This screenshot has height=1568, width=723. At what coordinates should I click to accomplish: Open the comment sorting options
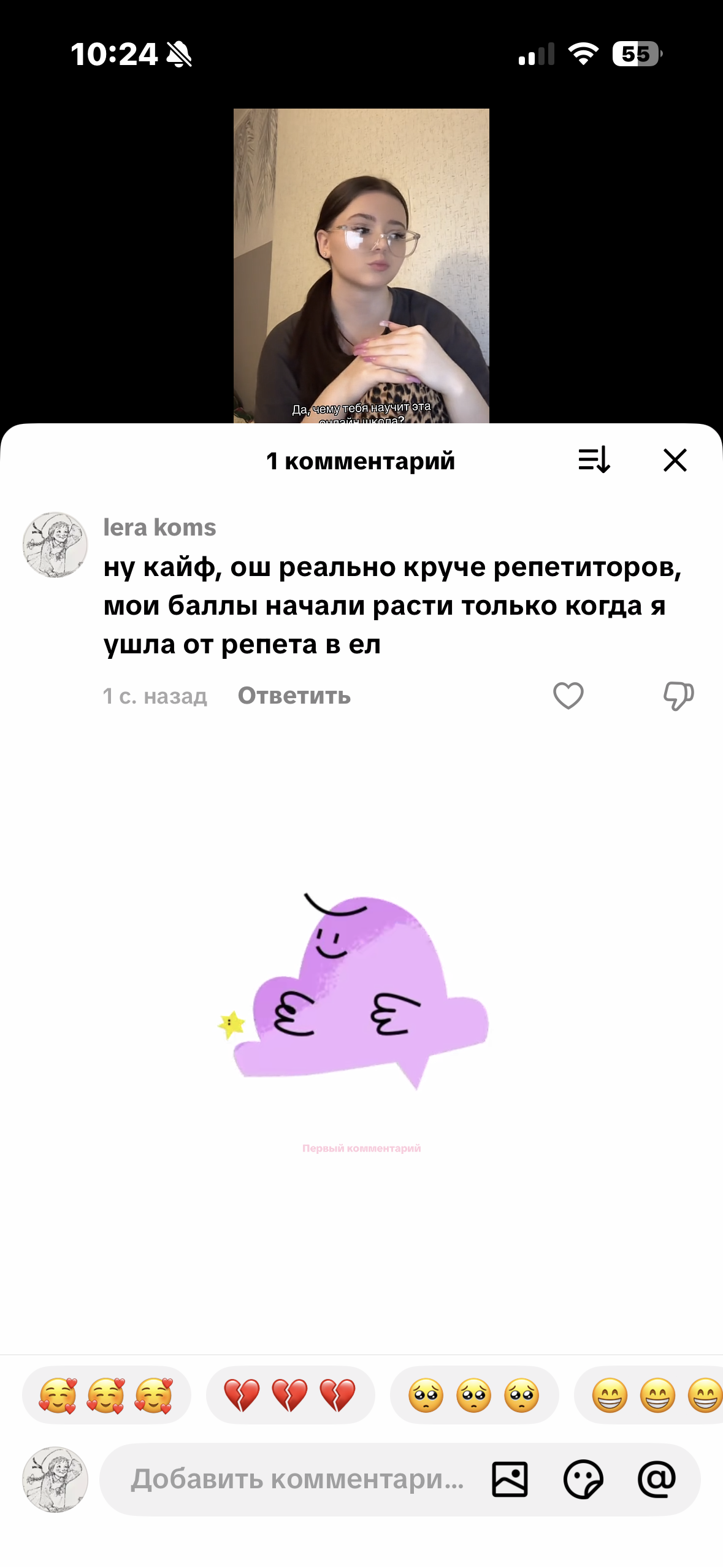tap(594, 460)
